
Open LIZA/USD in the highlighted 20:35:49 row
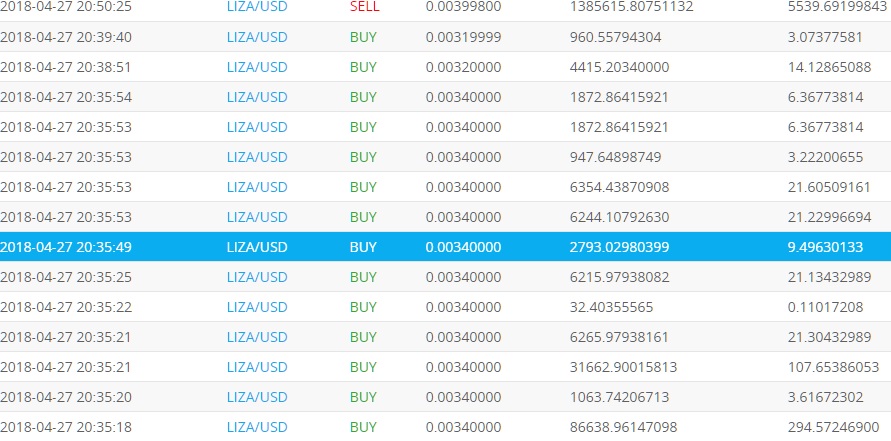(257, 247)
